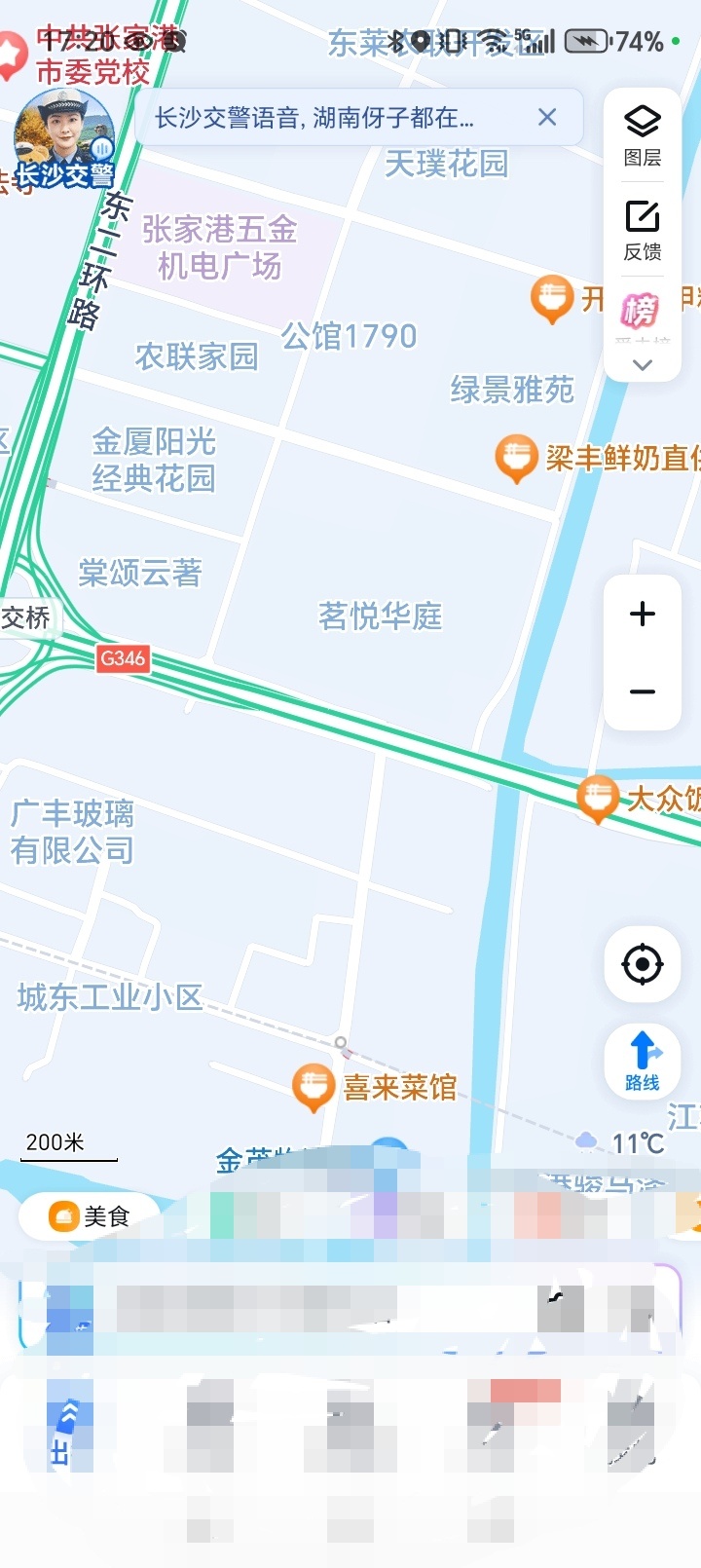Tap the 长沙交警 avatar

(64, 138)
